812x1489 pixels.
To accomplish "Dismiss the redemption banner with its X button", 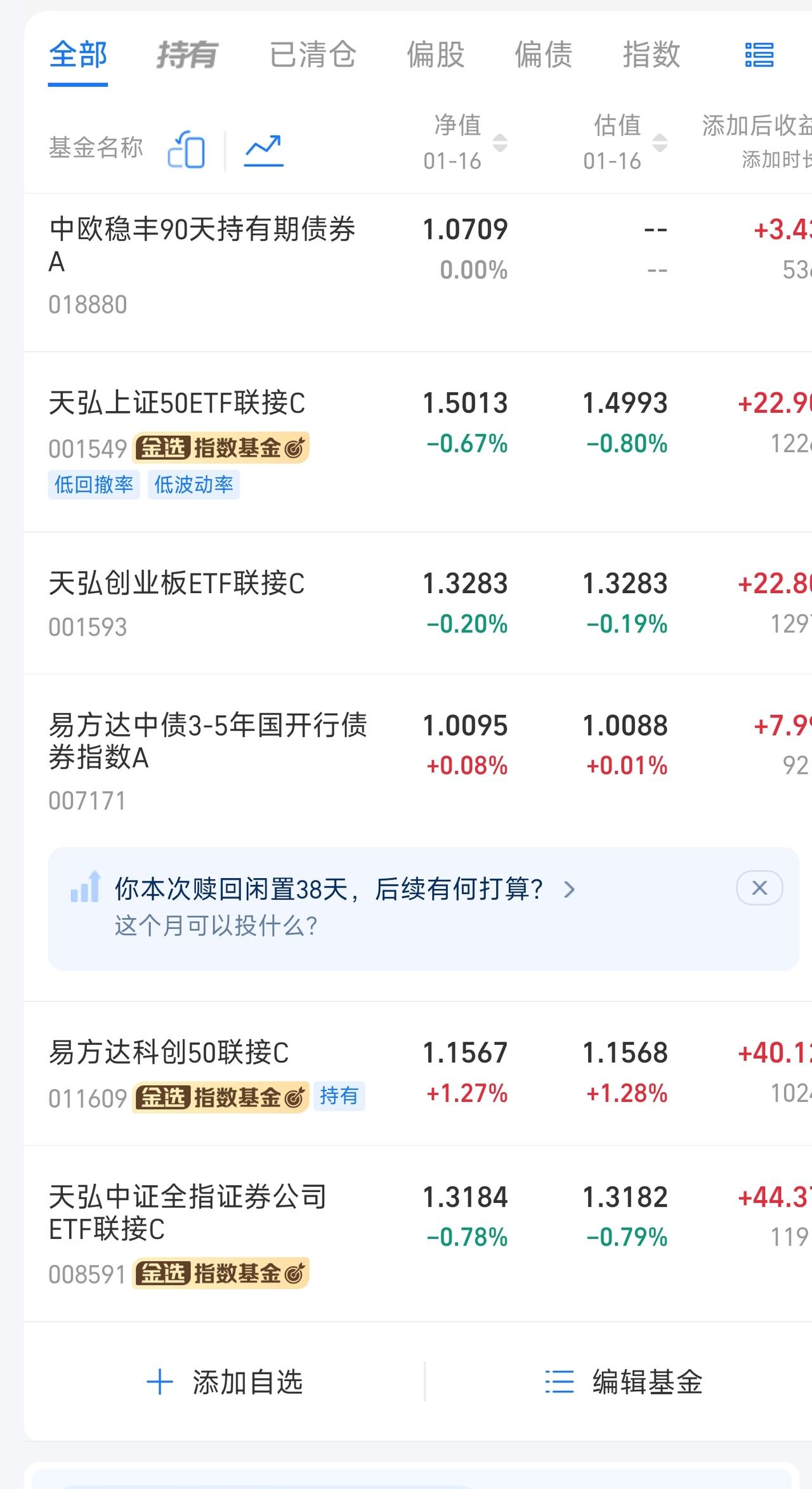I will coord(759,888).
